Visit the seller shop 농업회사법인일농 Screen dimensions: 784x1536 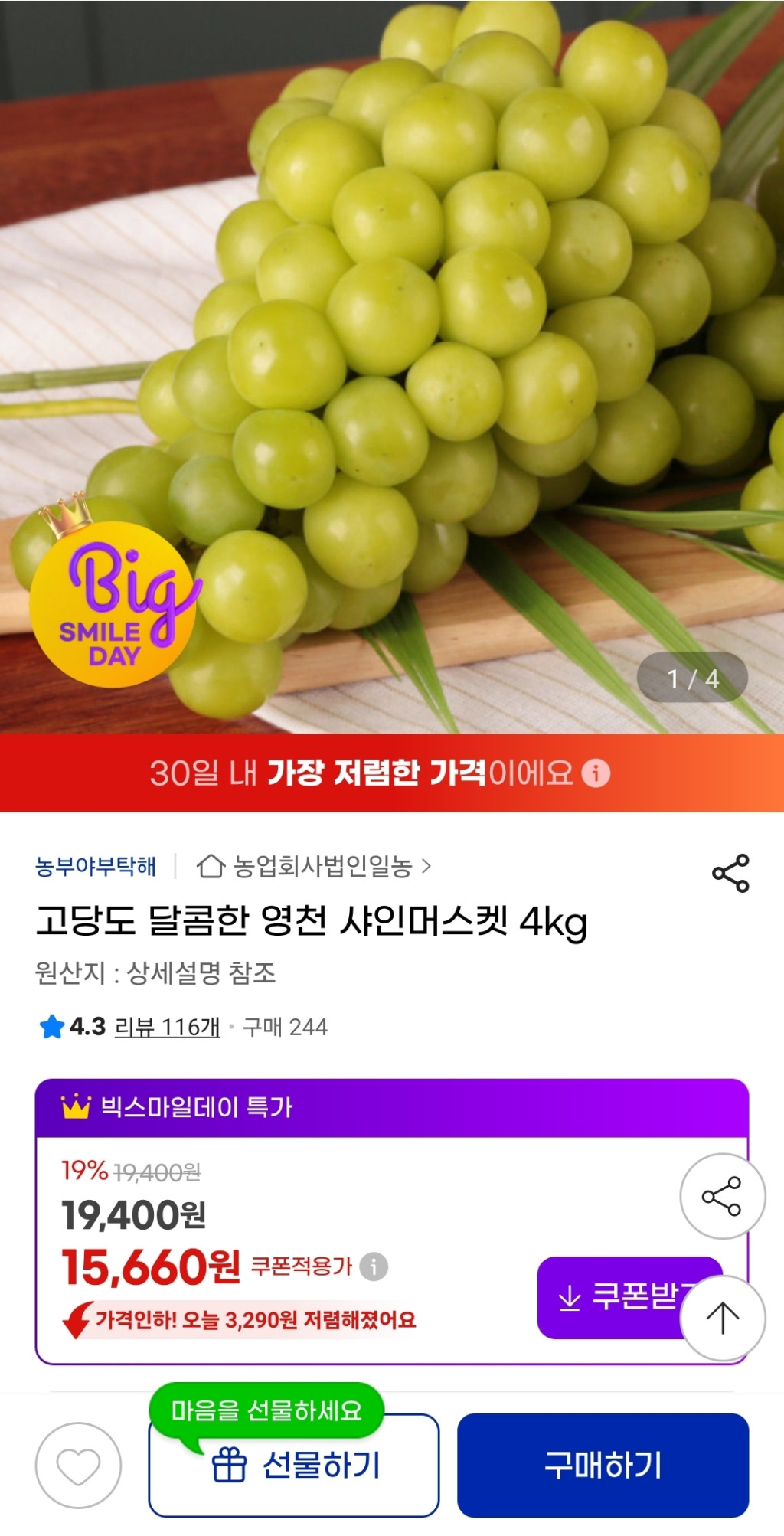(314, 867)
